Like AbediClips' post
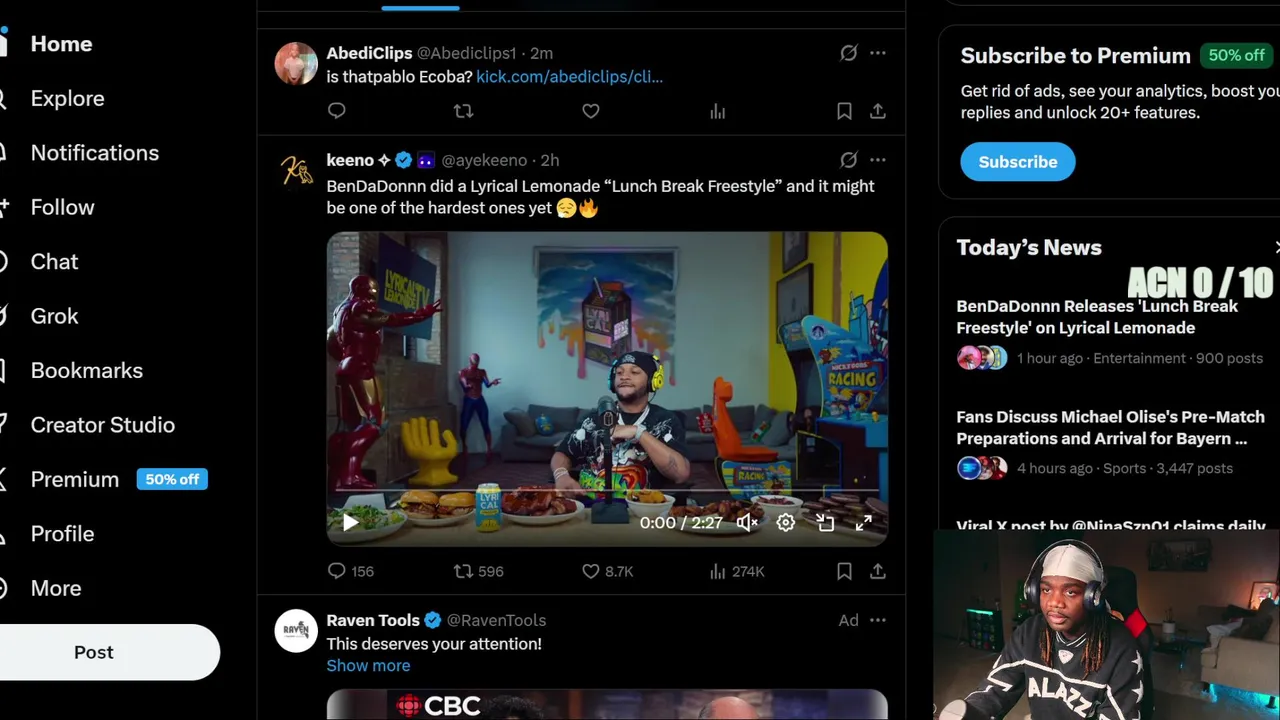Screen dimensions: 1280x720 coord(591,111)
